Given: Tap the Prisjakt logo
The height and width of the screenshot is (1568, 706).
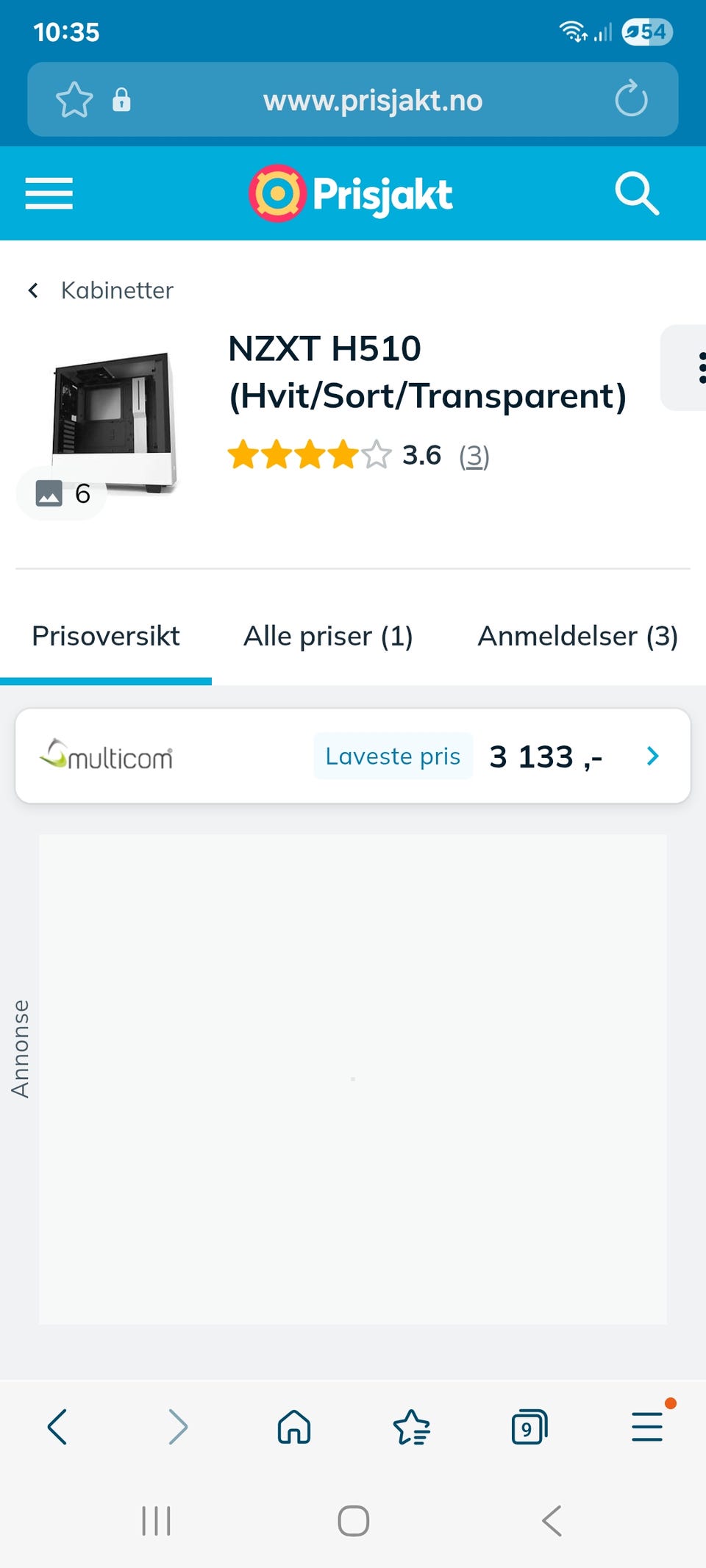Looking at the screenshot, I should (351, 193).
